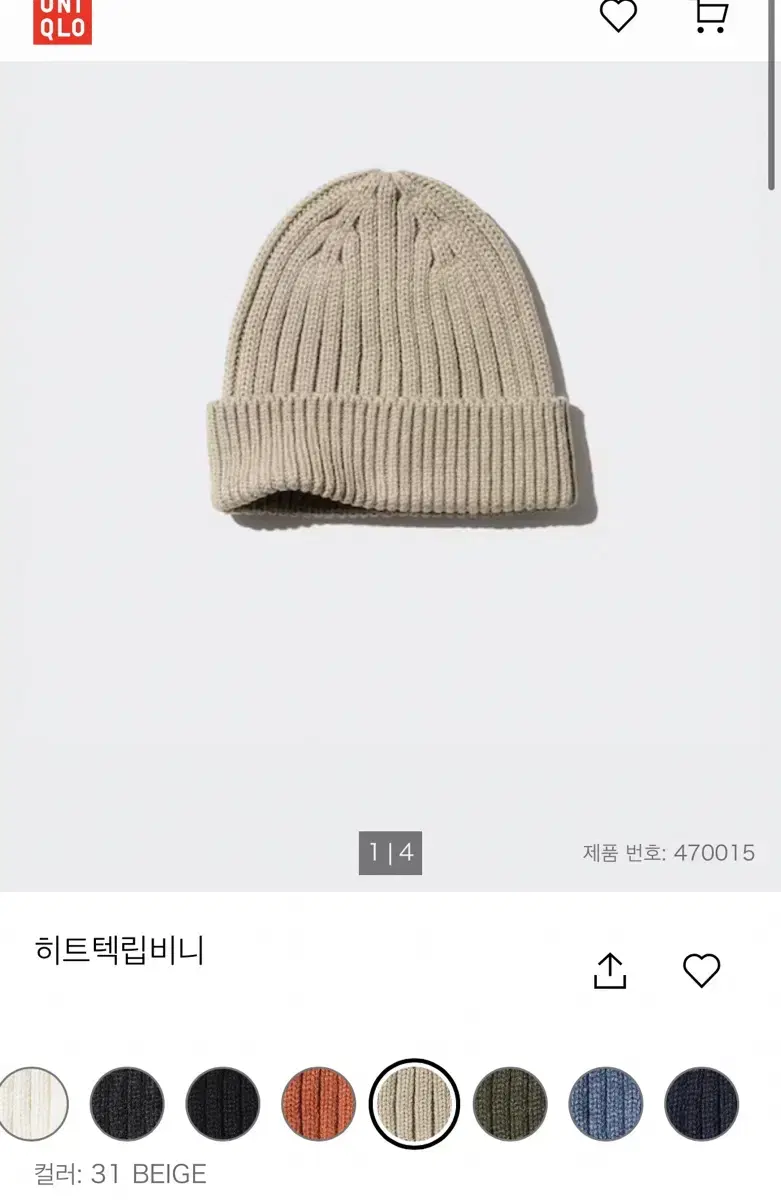Share the 히트텍립비니 product

click(x=610, y=970)
